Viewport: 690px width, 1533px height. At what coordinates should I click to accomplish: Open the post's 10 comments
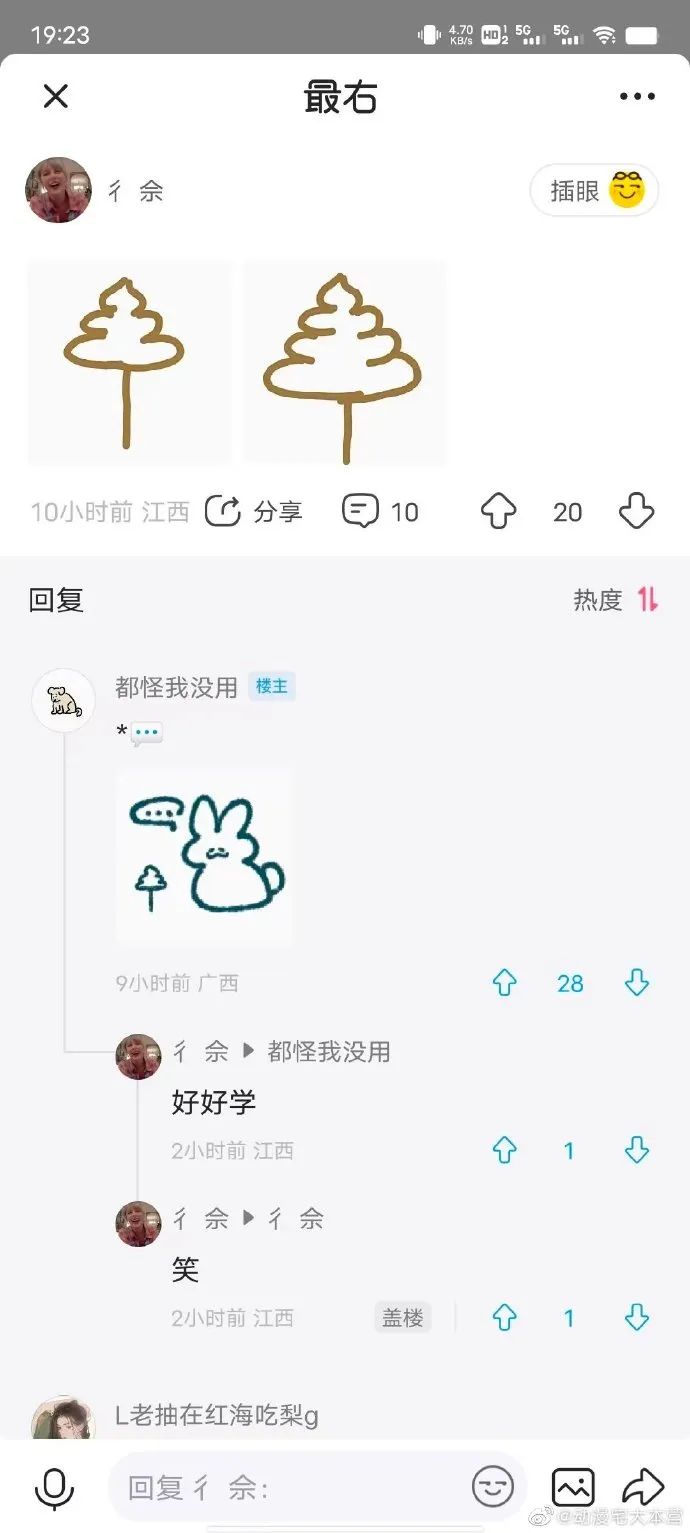(380, 512)
